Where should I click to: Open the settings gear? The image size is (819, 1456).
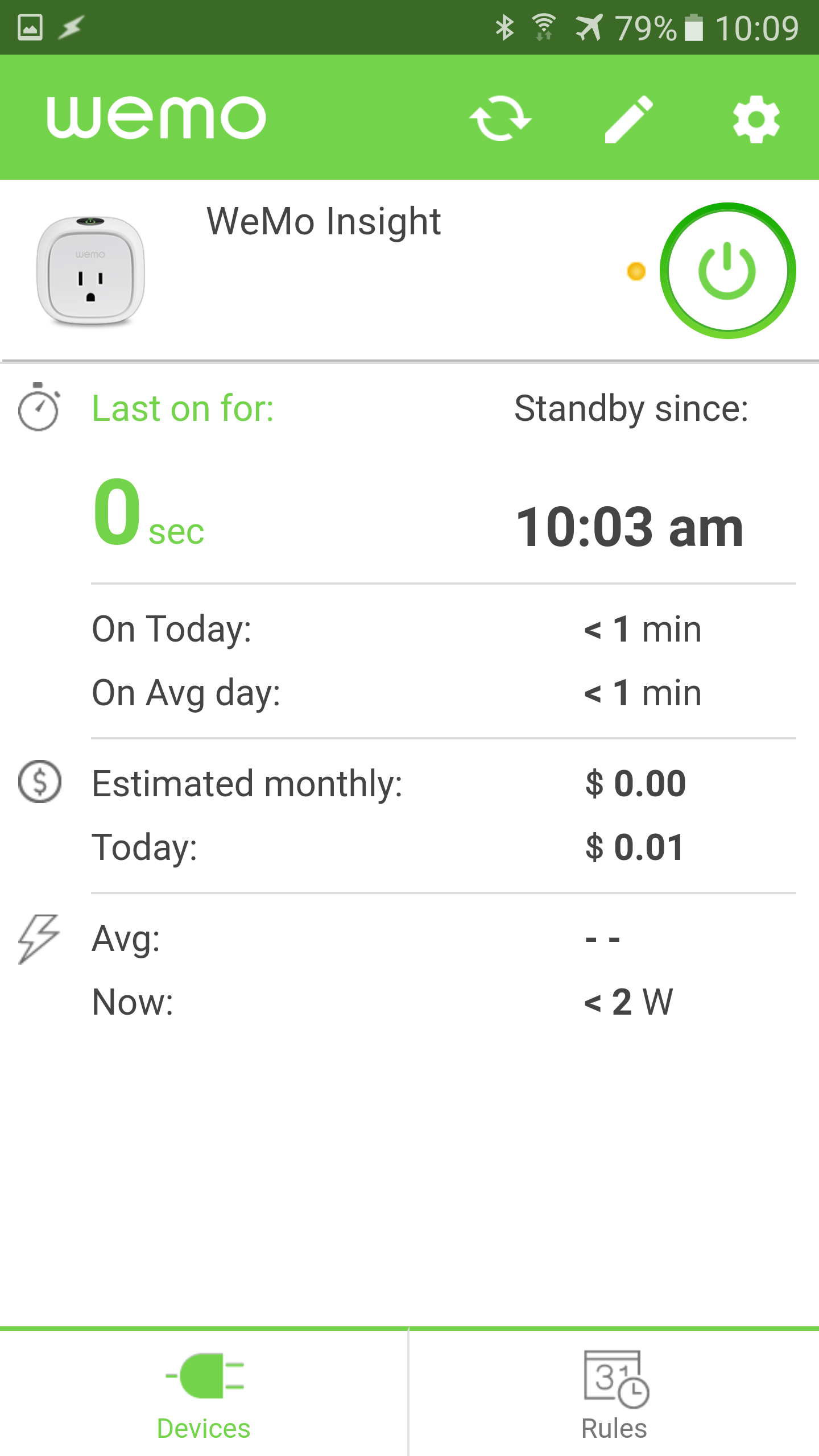point(756,119)
